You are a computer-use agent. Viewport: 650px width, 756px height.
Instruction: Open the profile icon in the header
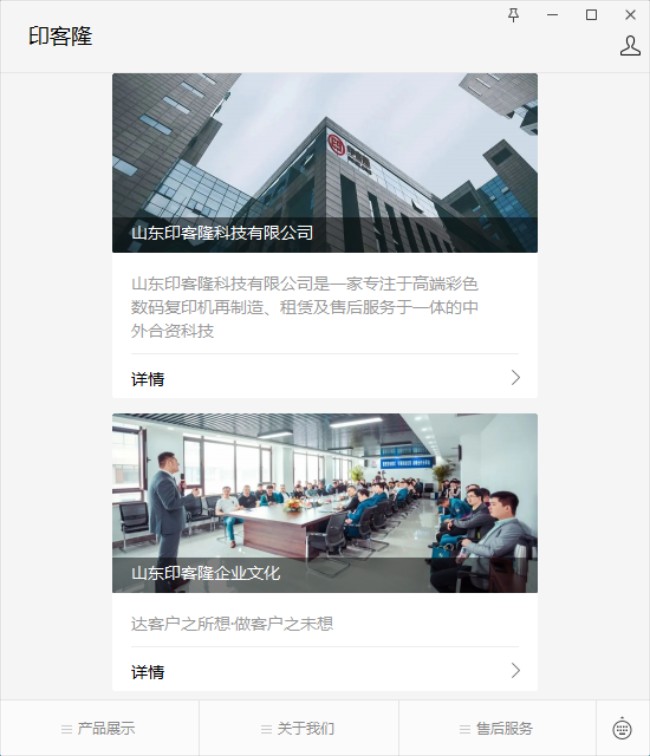630,46
